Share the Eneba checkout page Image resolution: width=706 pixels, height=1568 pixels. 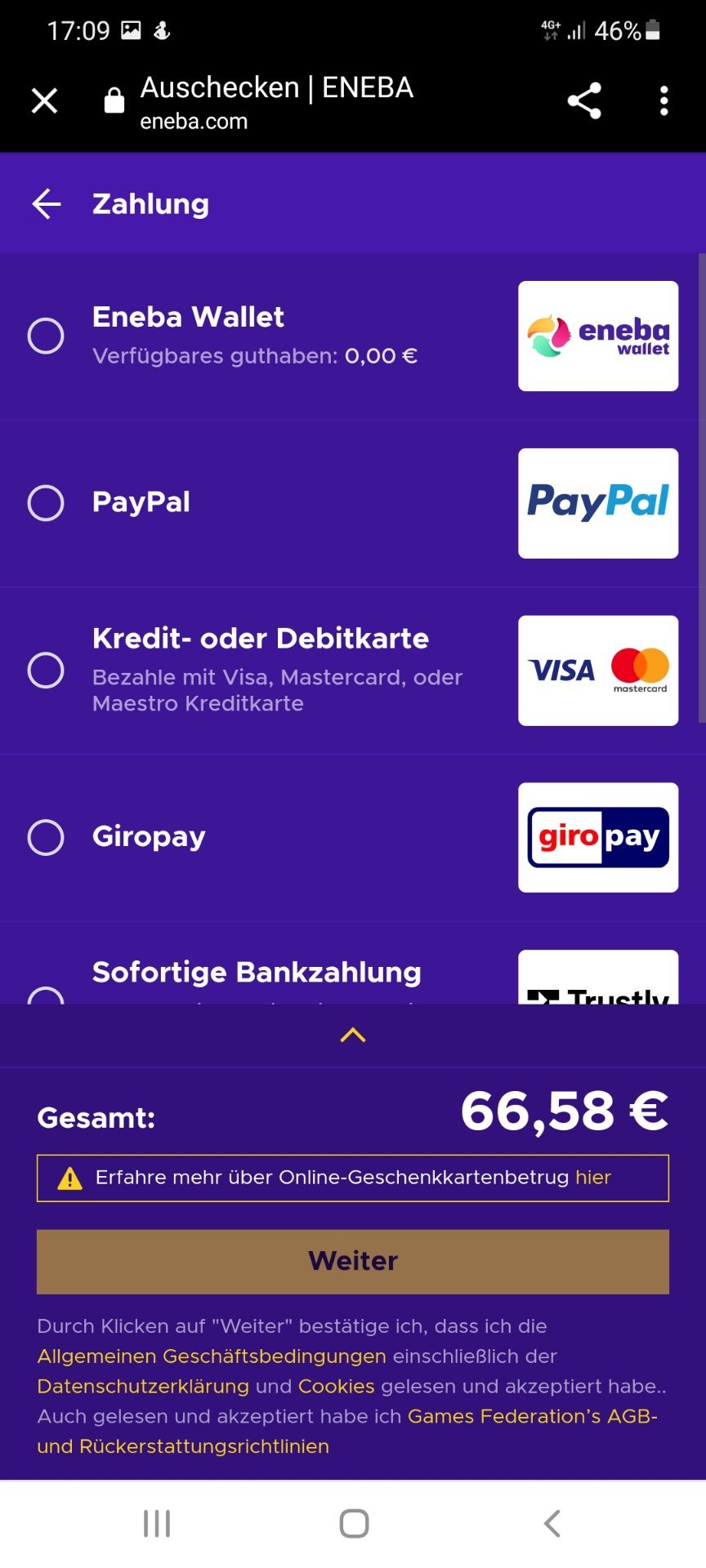click(x=584, y=101)
